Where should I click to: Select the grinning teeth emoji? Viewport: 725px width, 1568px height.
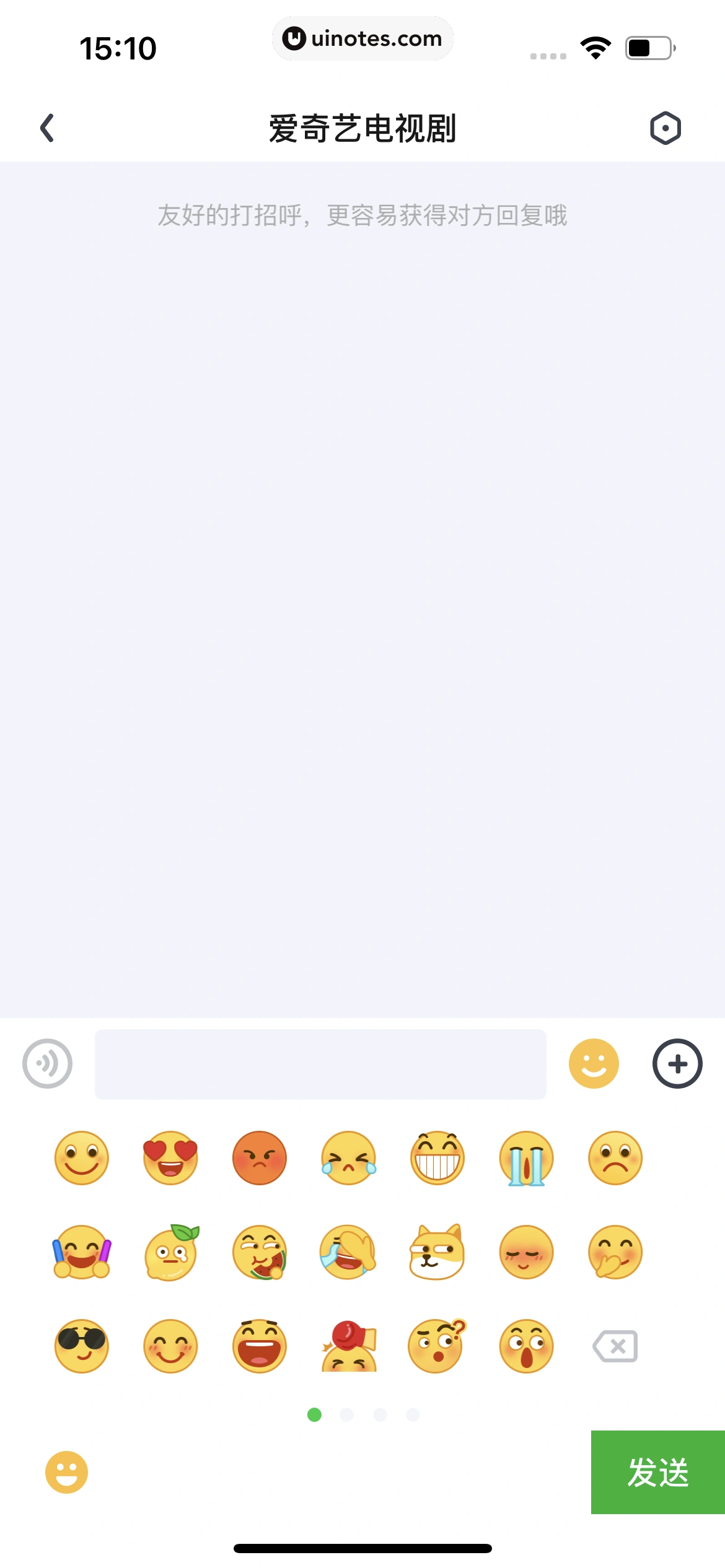(436, 1159)
